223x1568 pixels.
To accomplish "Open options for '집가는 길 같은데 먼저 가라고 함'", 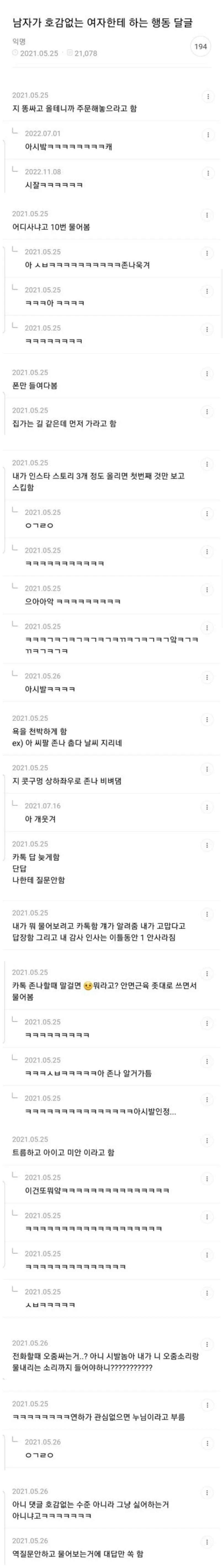I will point(208,411).
